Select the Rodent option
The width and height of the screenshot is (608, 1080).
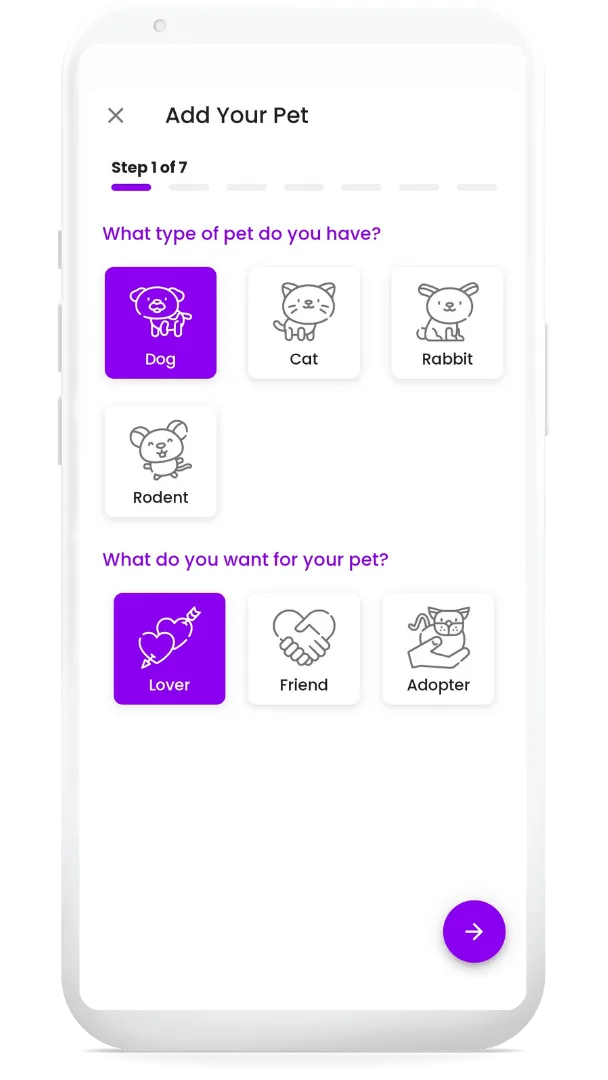click(160, 461)
